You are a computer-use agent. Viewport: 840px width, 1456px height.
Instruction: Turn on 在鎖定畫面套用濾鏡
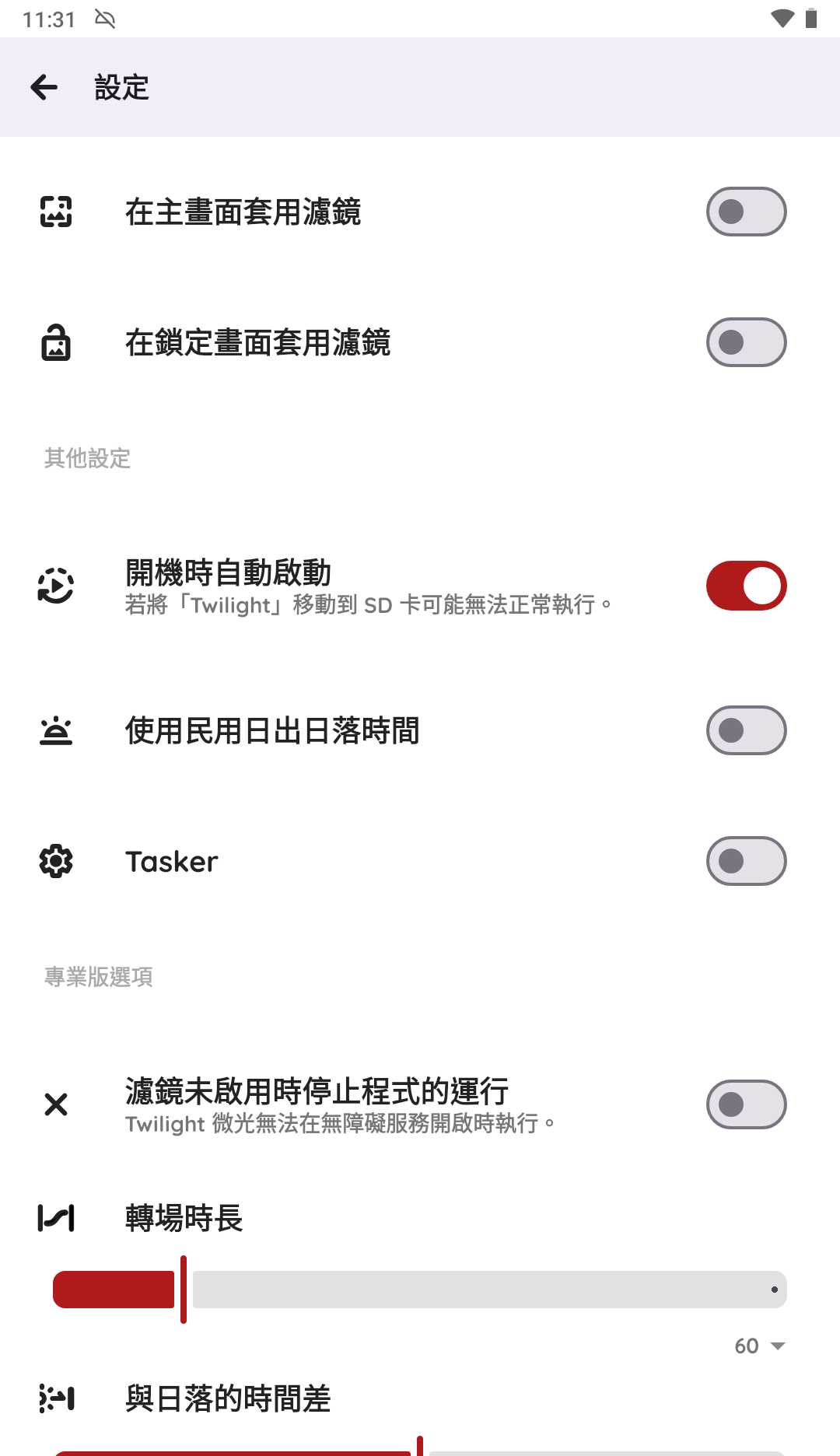(x=746, y=342)
